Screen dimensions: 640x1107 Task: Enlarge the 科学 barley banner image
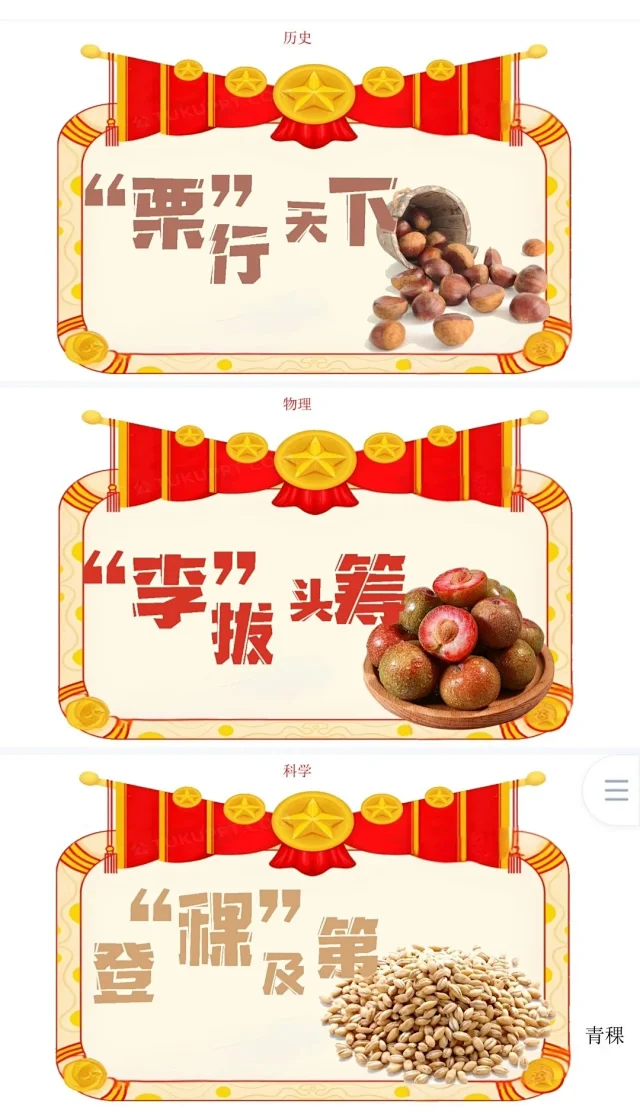pos(315,940)
